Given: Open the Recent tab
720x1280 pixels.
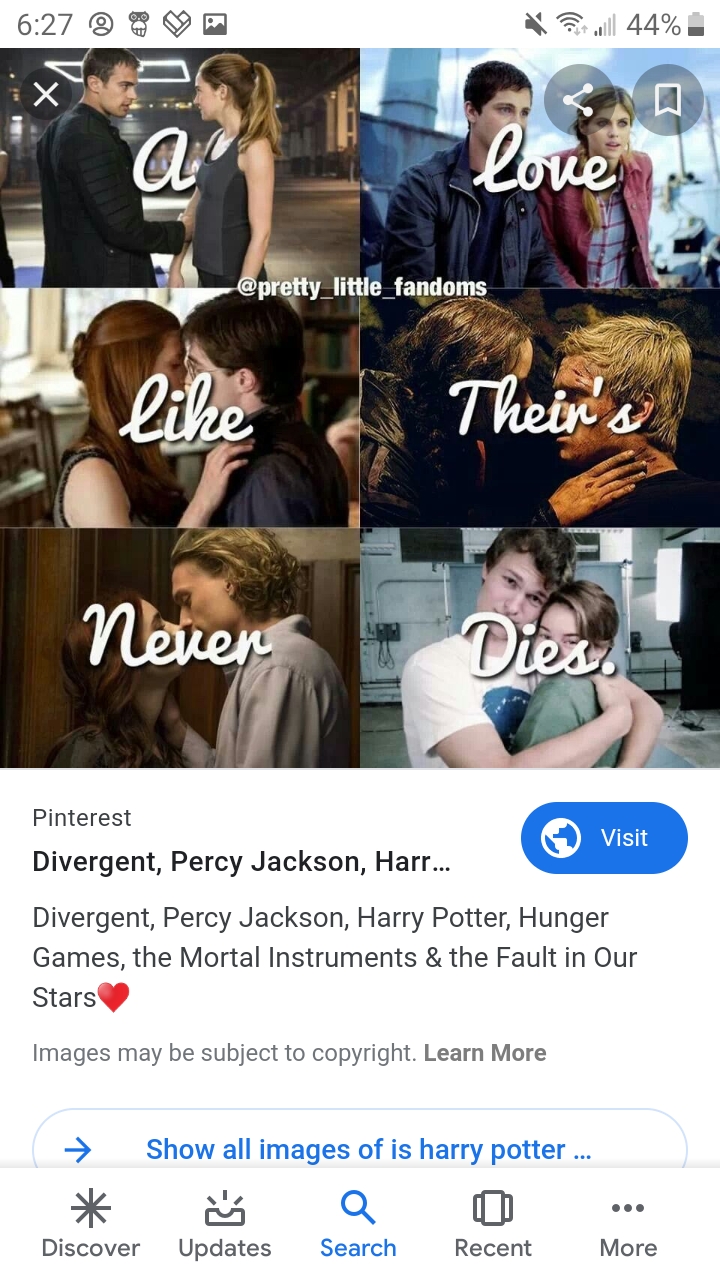Looking at the screenshot, I should 493,1225.
